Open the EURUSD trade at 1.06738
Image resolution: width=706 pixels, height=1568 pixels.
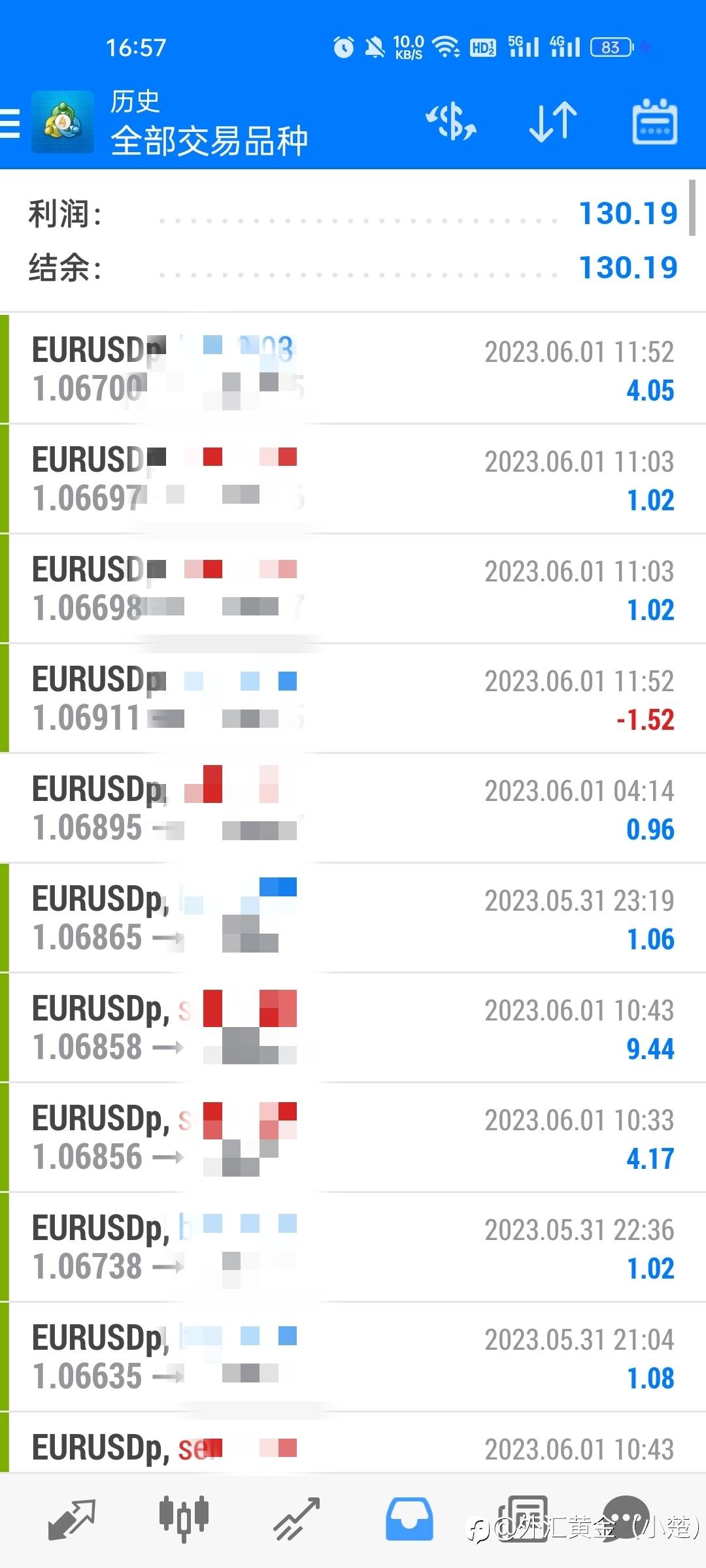[x=353, y=1247]
